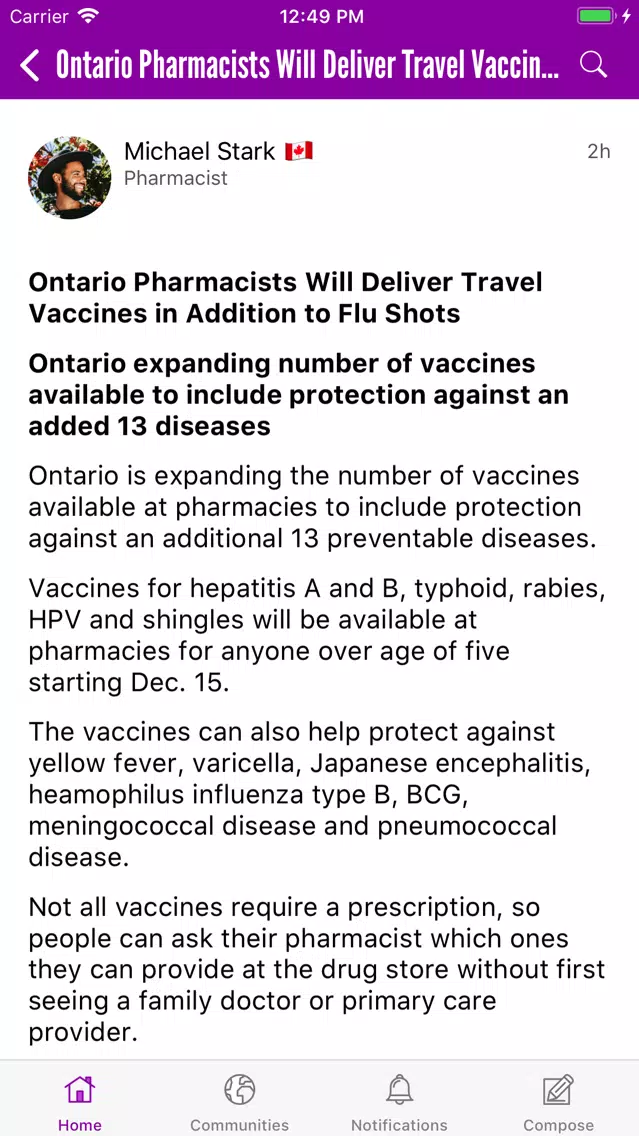Open Michael Stark's profile picture
The width and height of the screenshot is (639, 1136).
(70, 178)
